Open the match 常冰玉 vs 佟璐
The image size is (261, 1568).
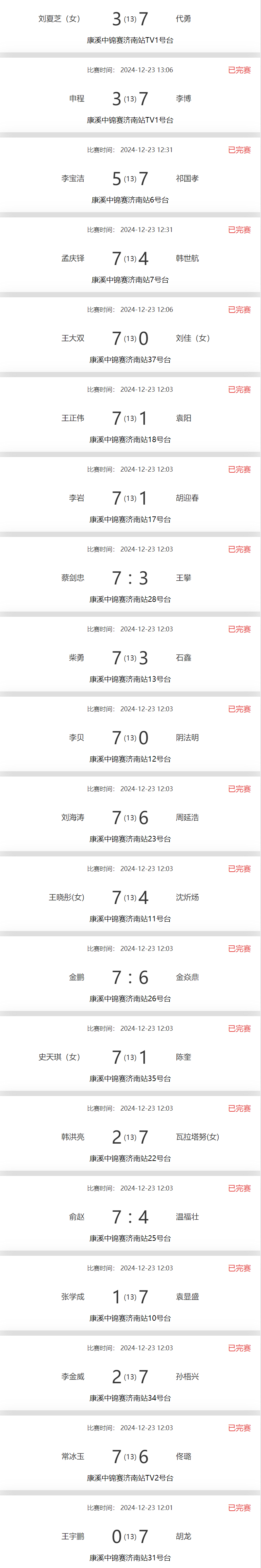click(x=130, y=1457)
